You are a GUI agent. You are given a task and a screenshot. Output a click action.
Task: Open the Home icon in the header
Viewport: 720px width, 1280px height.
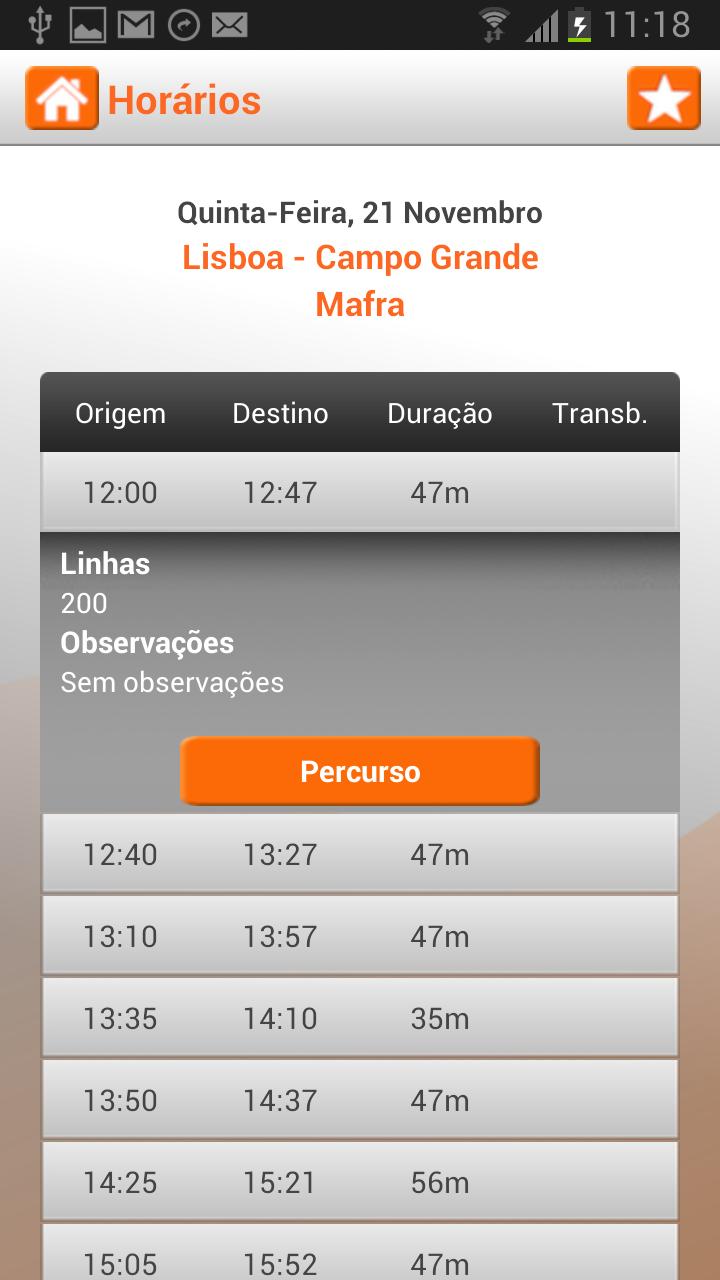click(61, 97)
